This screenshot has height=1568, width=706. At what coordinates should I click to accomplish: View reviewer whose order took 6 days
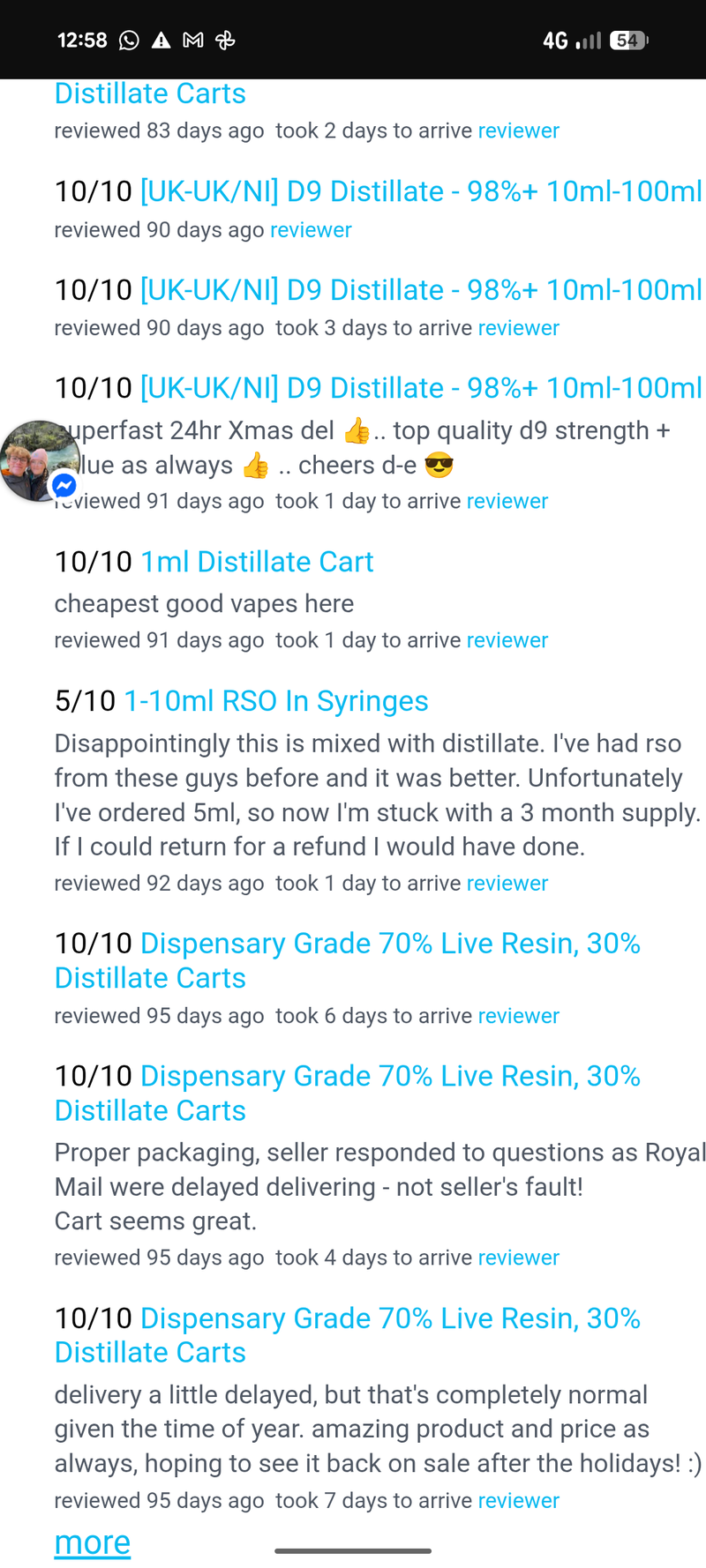[x=518, y=1016]
